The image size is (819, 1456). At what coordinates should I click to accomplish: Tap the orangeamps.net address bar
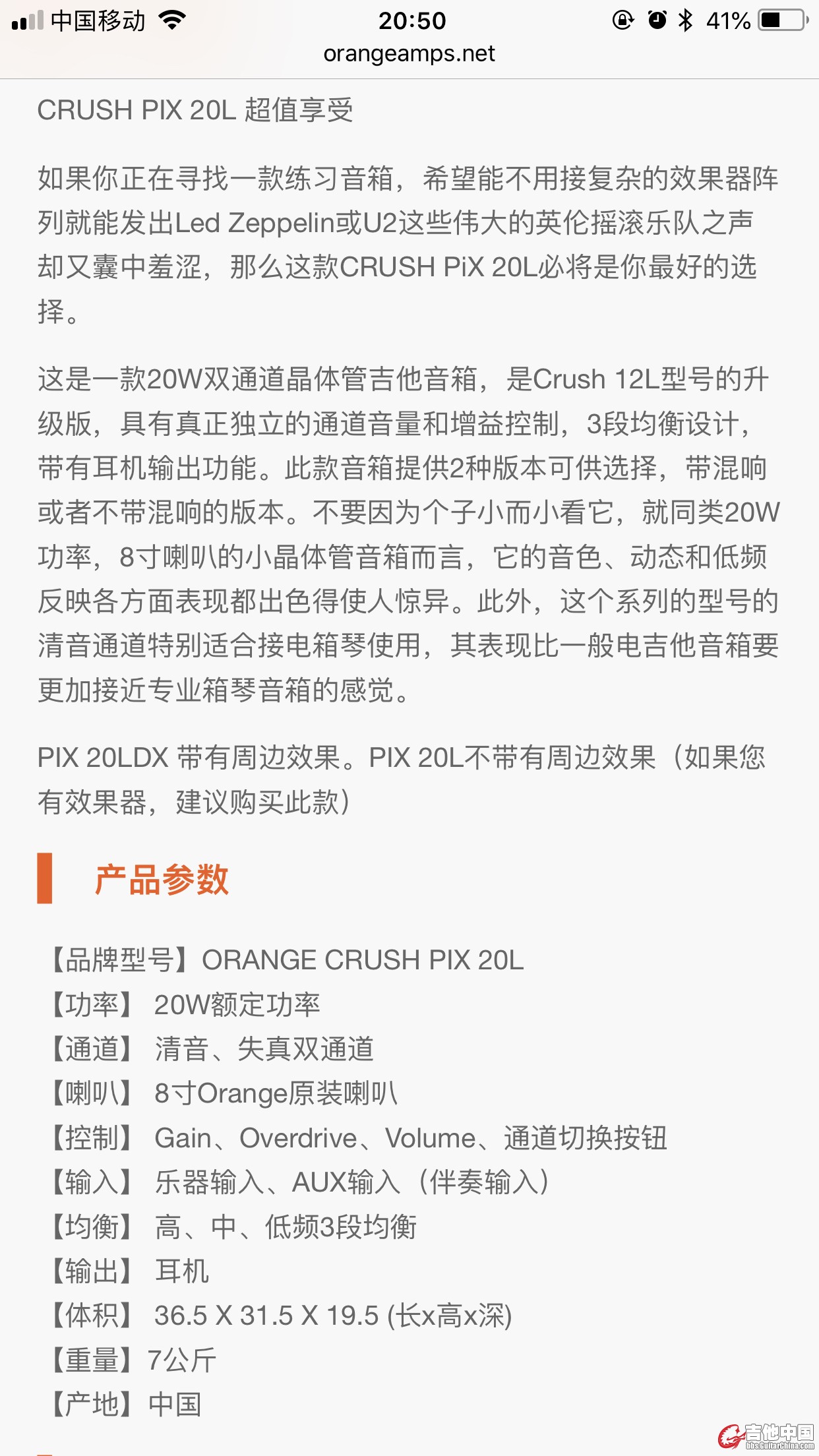409,54
